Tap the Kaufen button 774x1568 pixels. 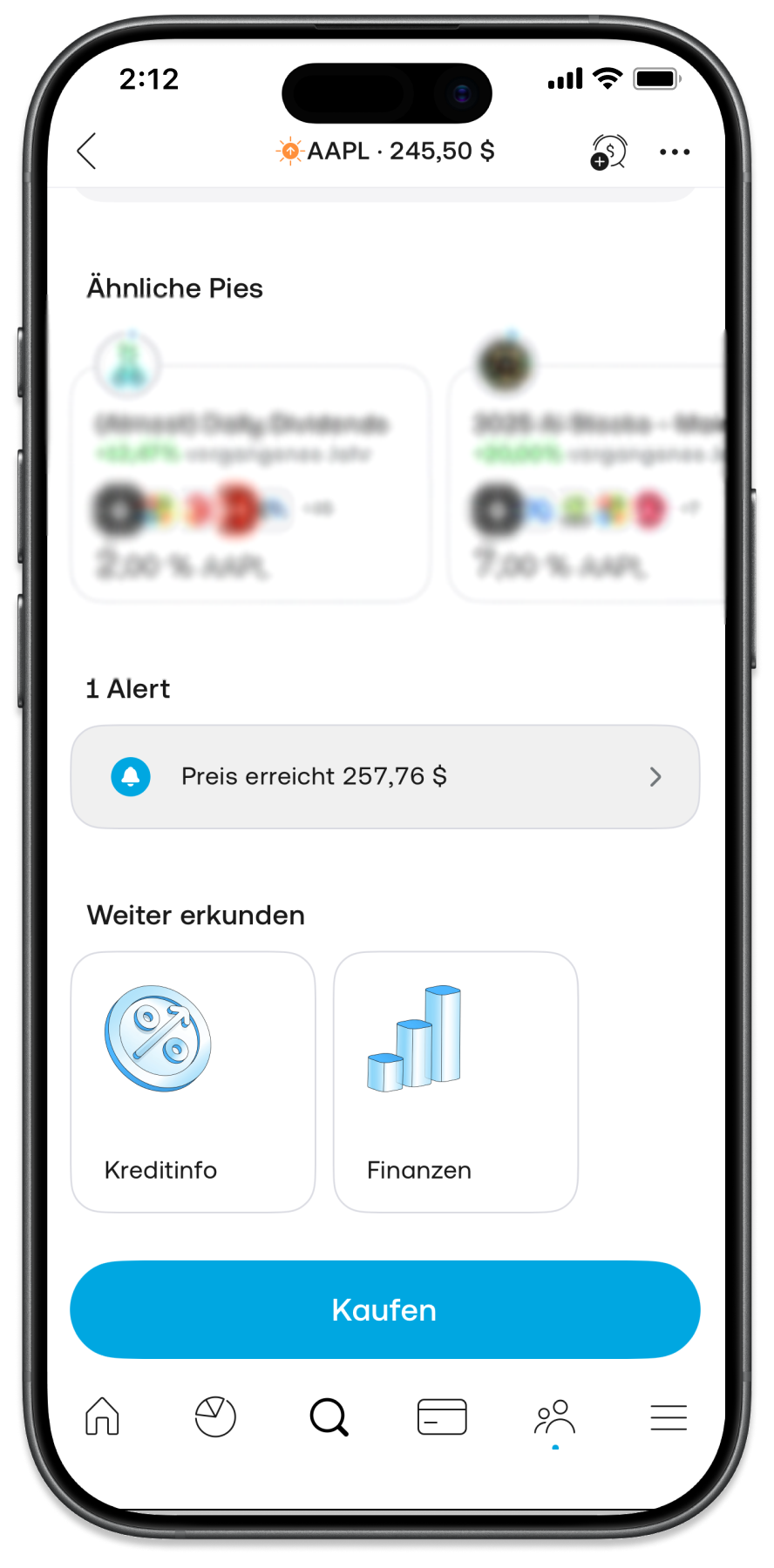click(385, 1309)
